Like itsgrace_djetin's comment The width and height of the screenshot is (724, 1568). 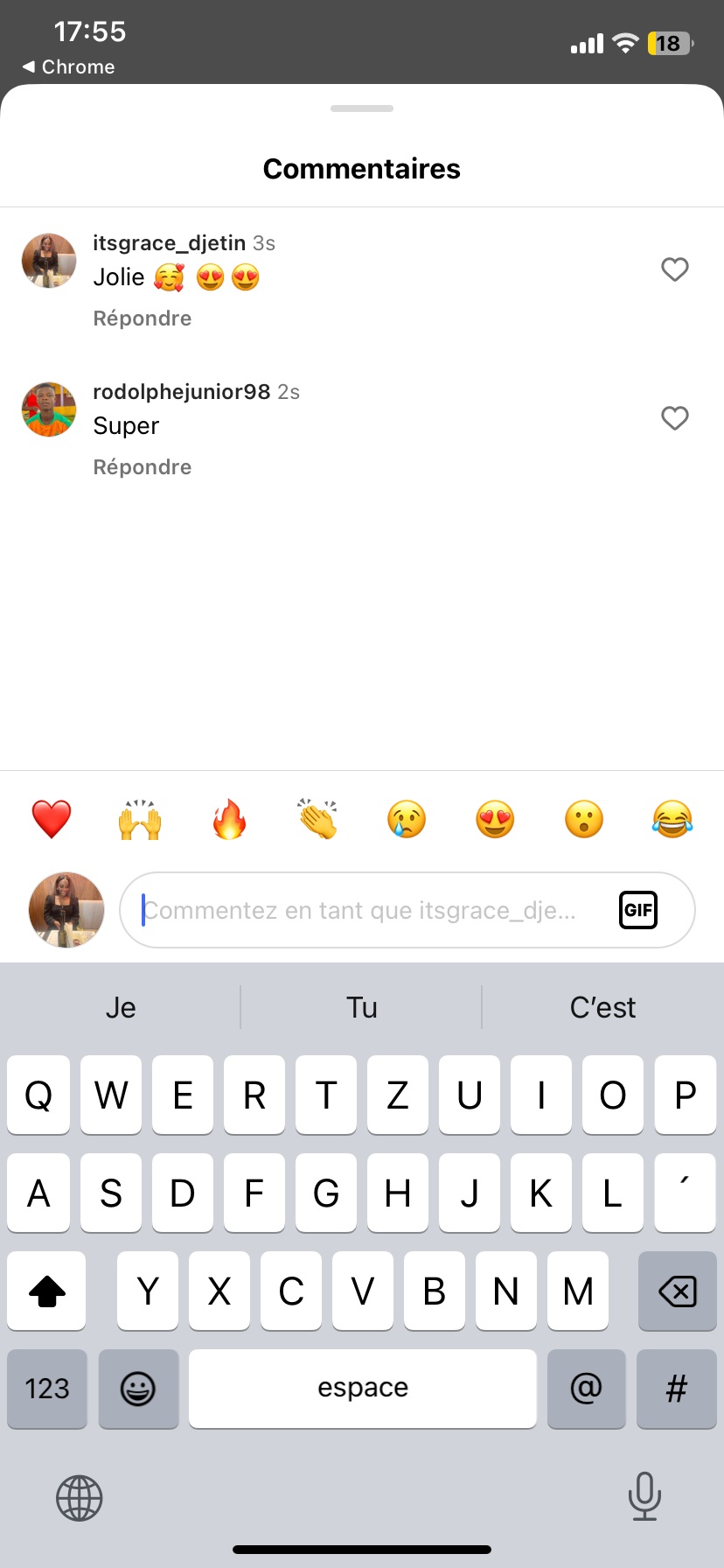click(x=674, y=269)
